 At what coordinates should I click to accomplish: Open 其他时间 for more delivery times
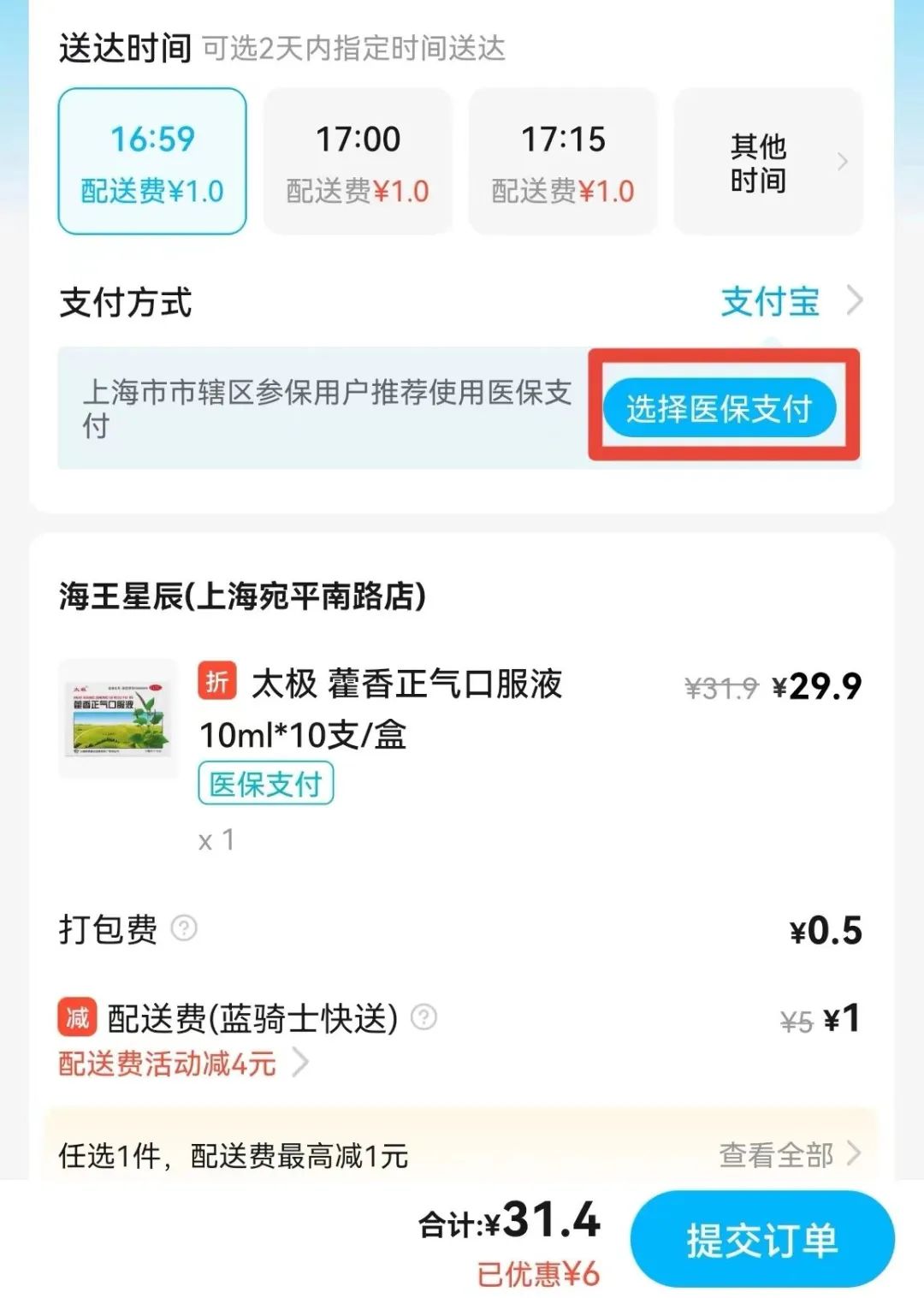[768, 161]
